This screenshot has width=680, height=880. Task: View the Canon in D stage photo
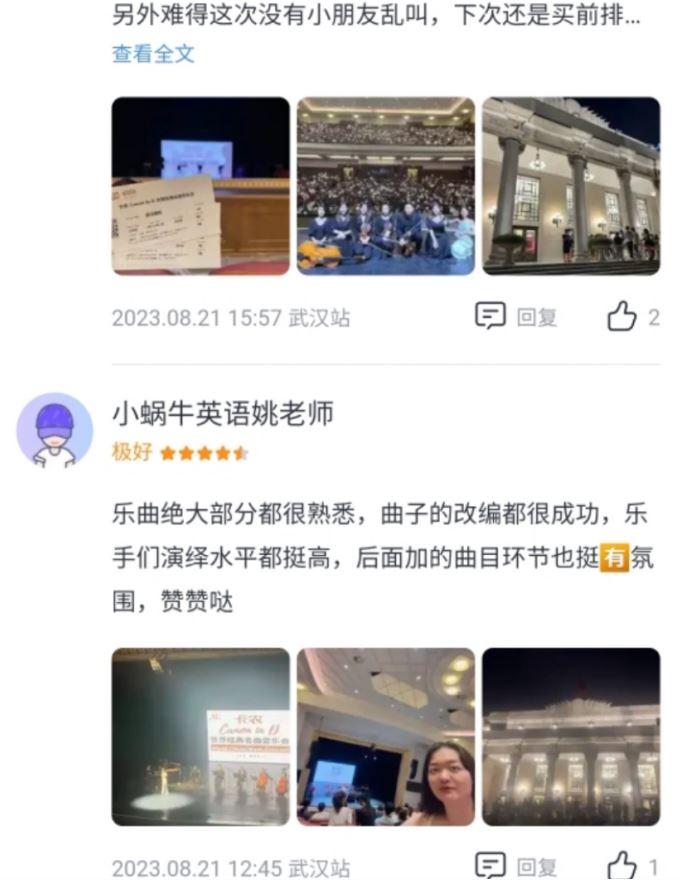(200, 737)
